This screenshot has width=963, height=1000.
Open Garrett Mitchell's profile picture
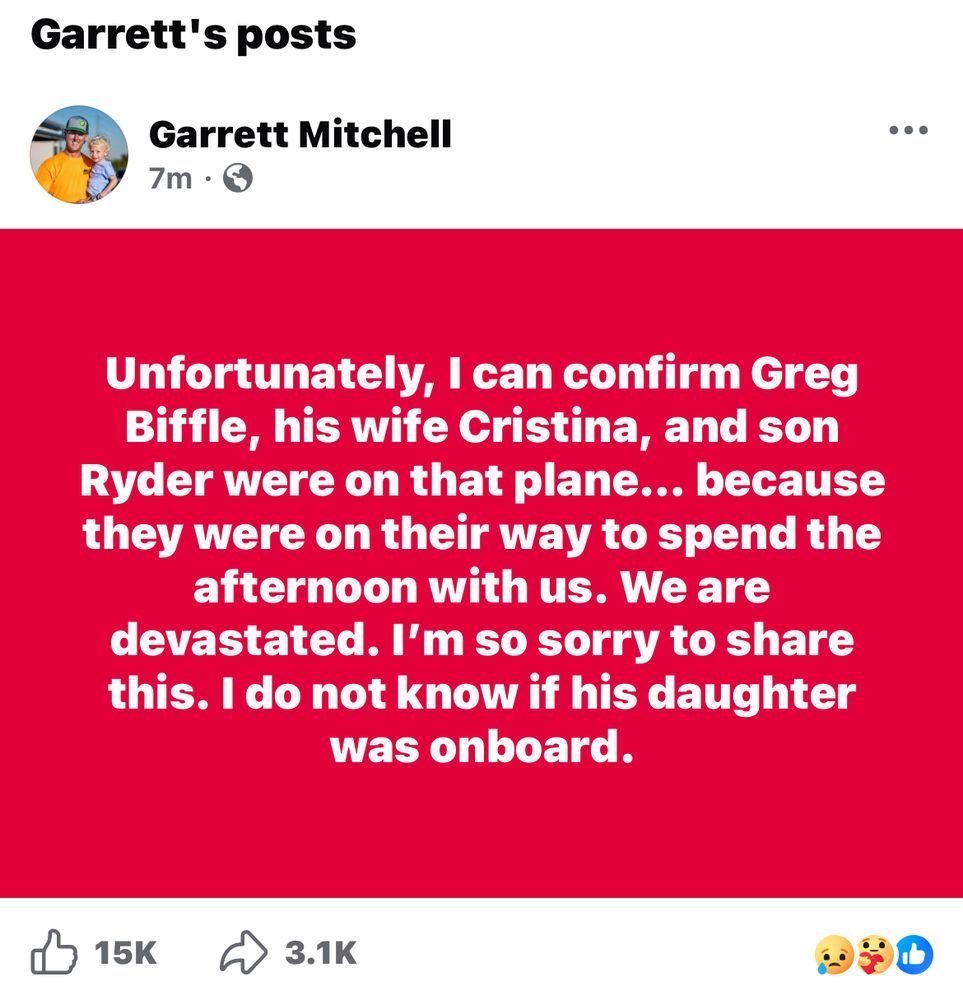[x=79, y=155]
